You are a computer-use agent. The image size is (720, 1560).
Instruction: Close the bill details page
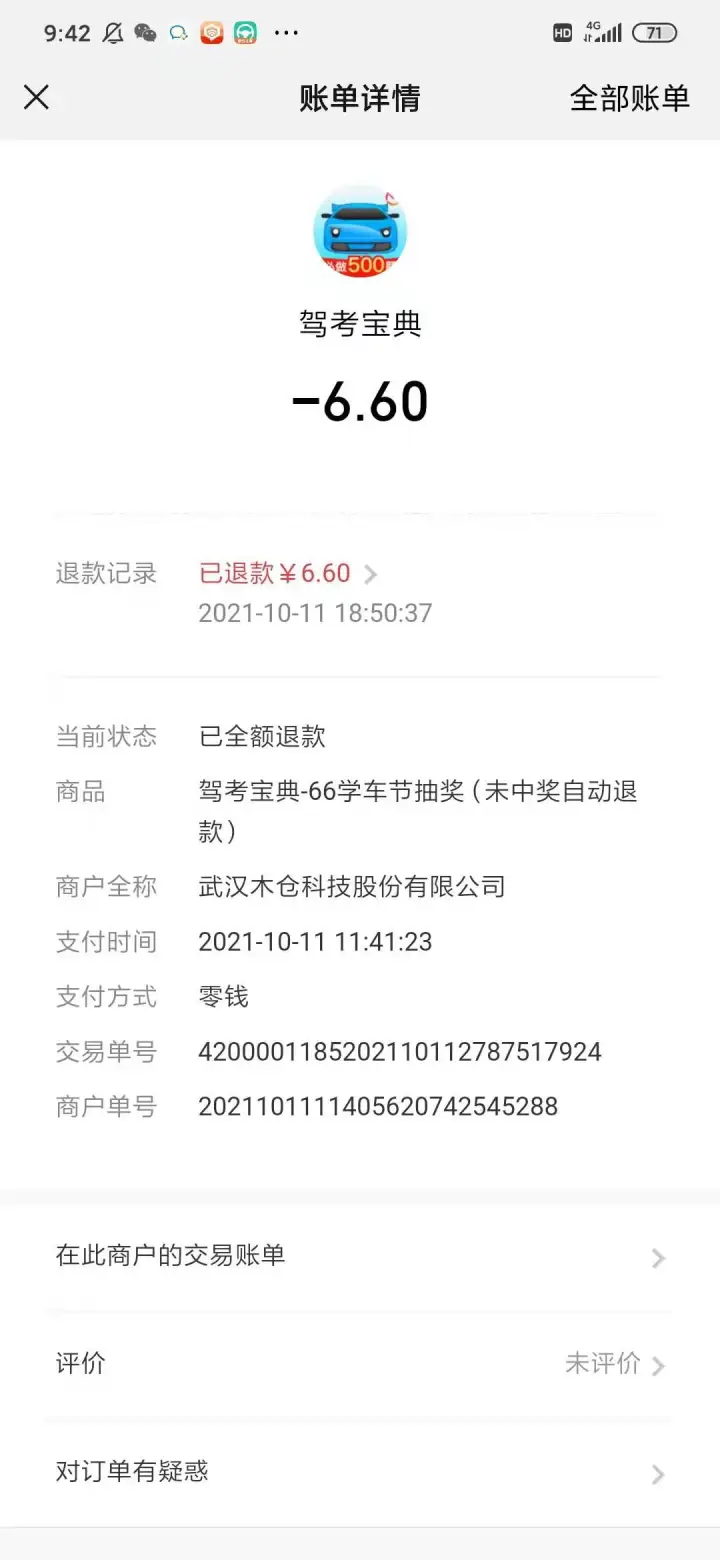point(36,97)
